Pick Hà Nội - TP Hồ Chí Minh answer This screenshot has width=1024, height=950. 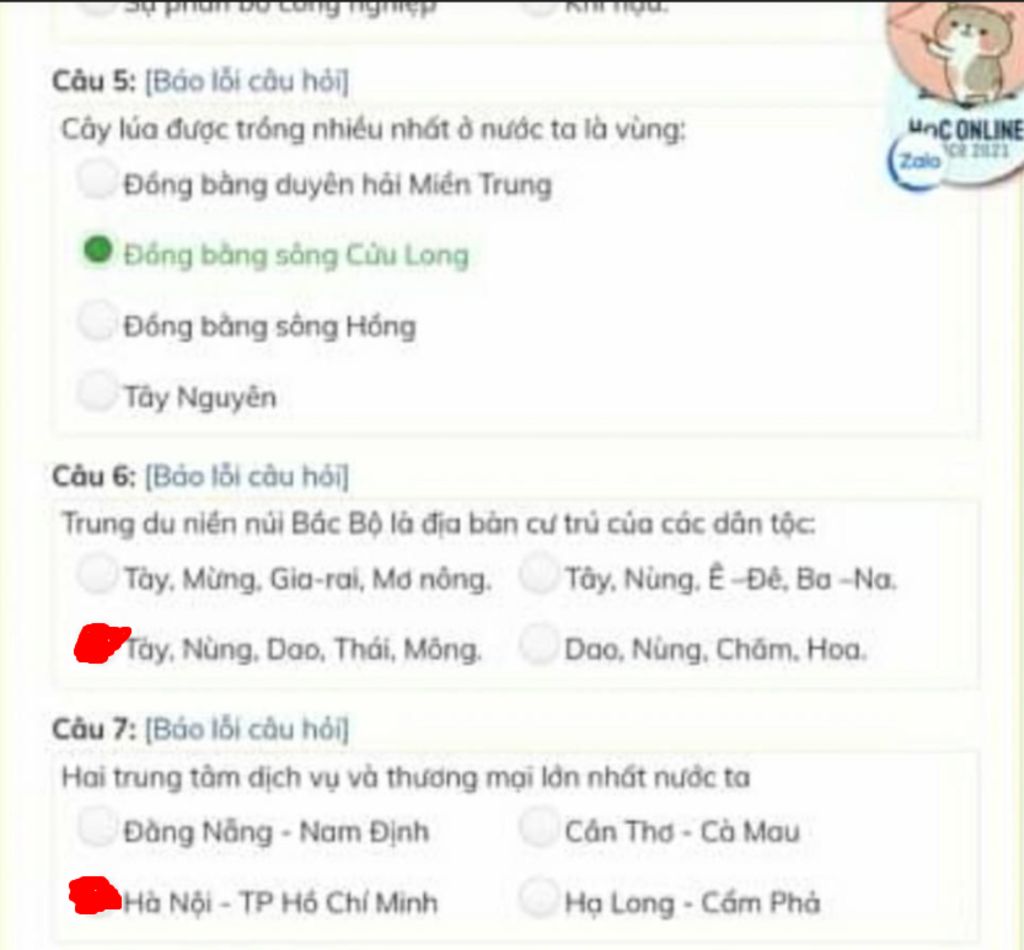point(97,896)
